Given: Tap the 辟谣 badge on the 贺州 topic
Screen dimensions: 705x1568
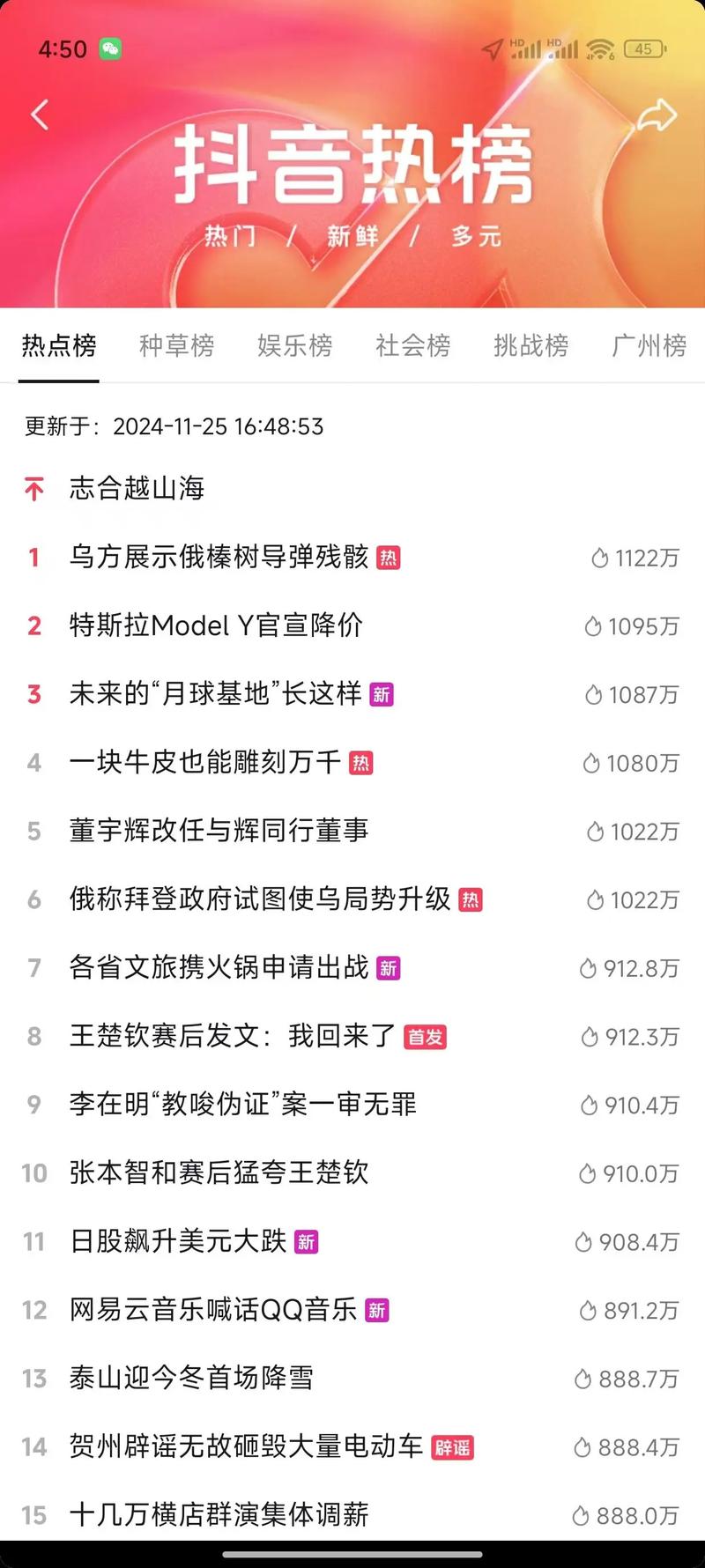Looking at the screenshot, I should click(455, 1447).
